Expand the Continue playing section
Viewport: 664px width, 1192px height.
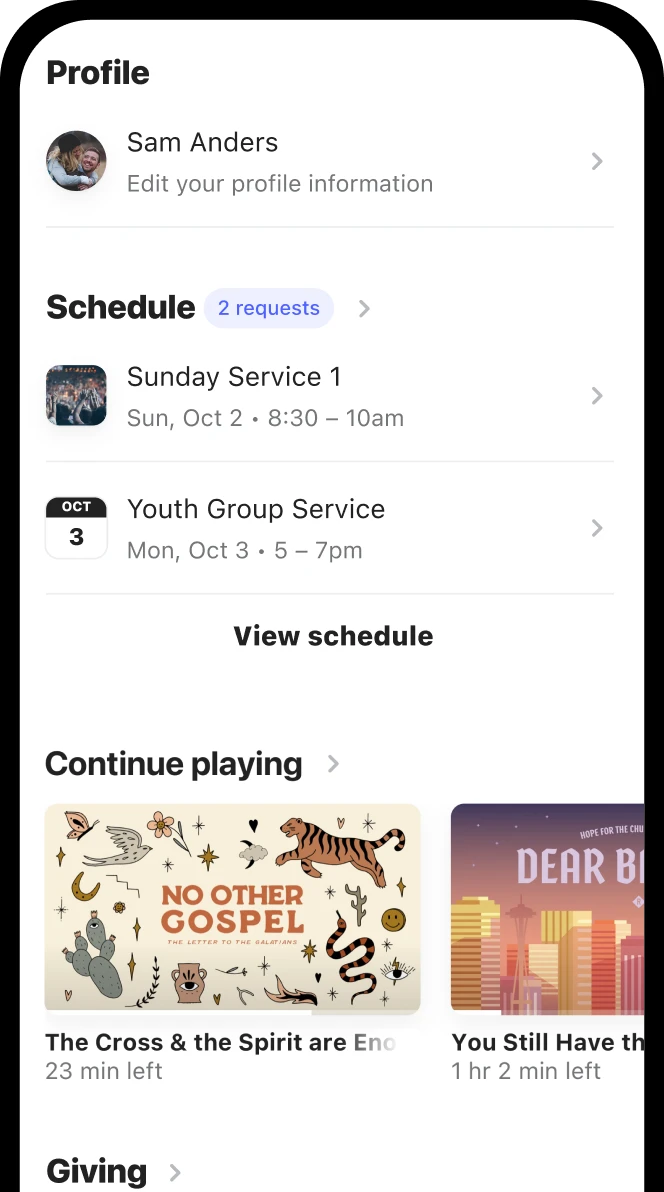tap(333, 764)
